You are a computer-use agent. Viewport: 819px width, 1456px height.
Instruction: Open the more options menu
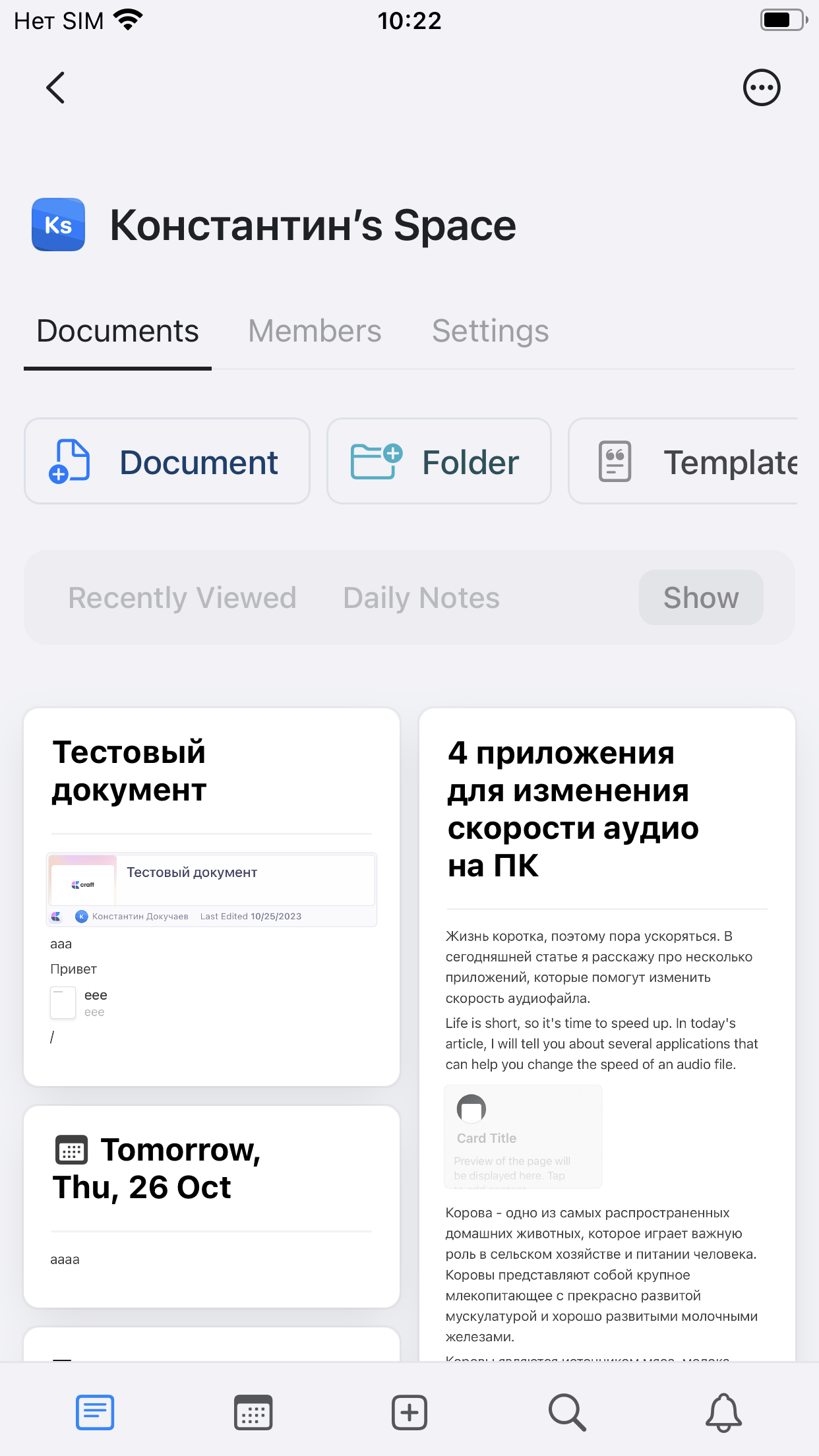762,88
